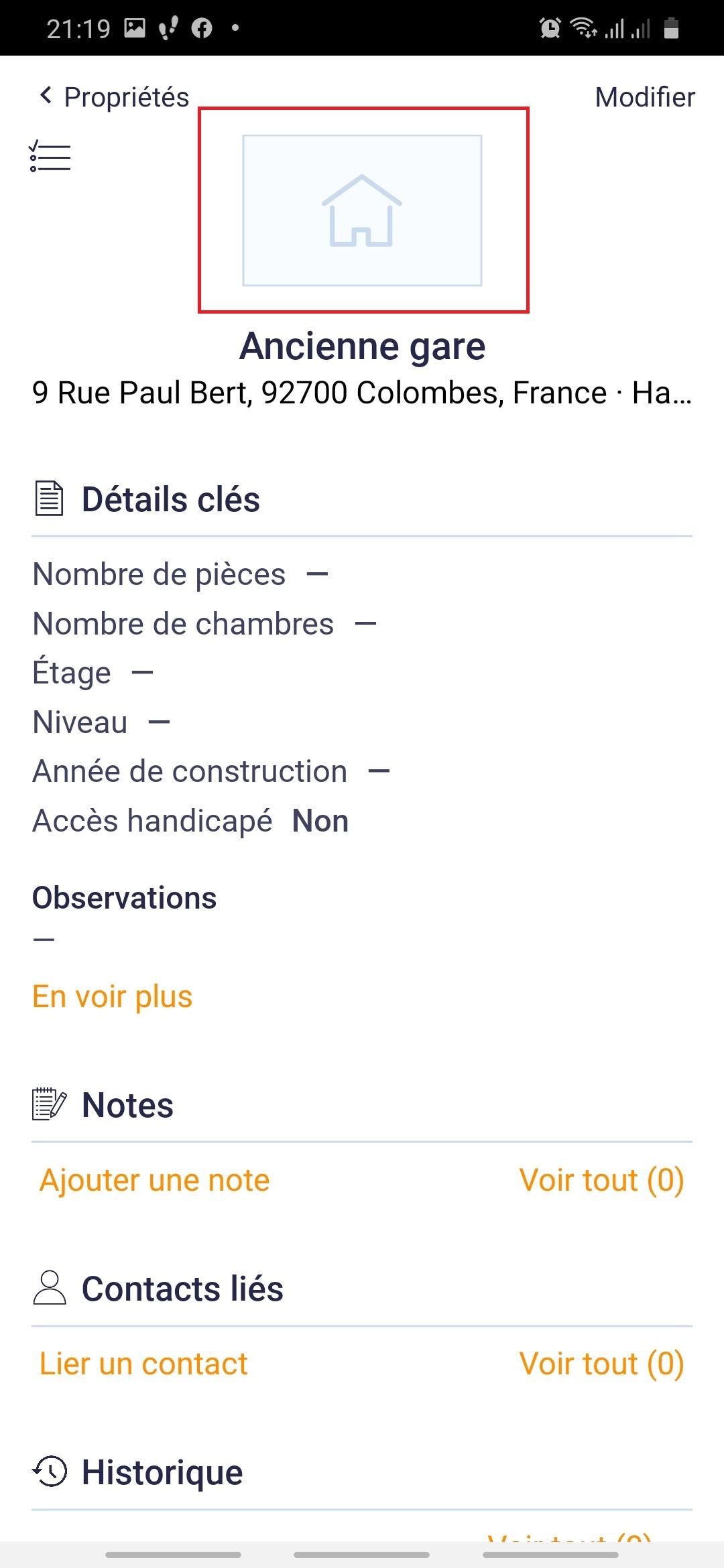
Task: Tap the truncated Rue Paul Bert address
Action: [x=362, y=394]
